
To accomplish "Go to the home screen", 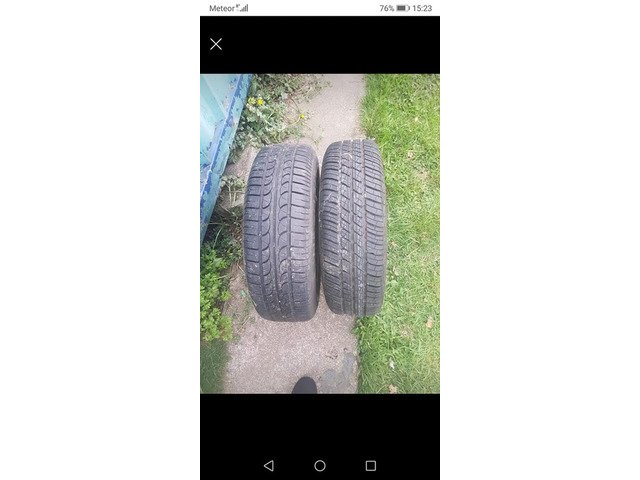I will [320, 466].
